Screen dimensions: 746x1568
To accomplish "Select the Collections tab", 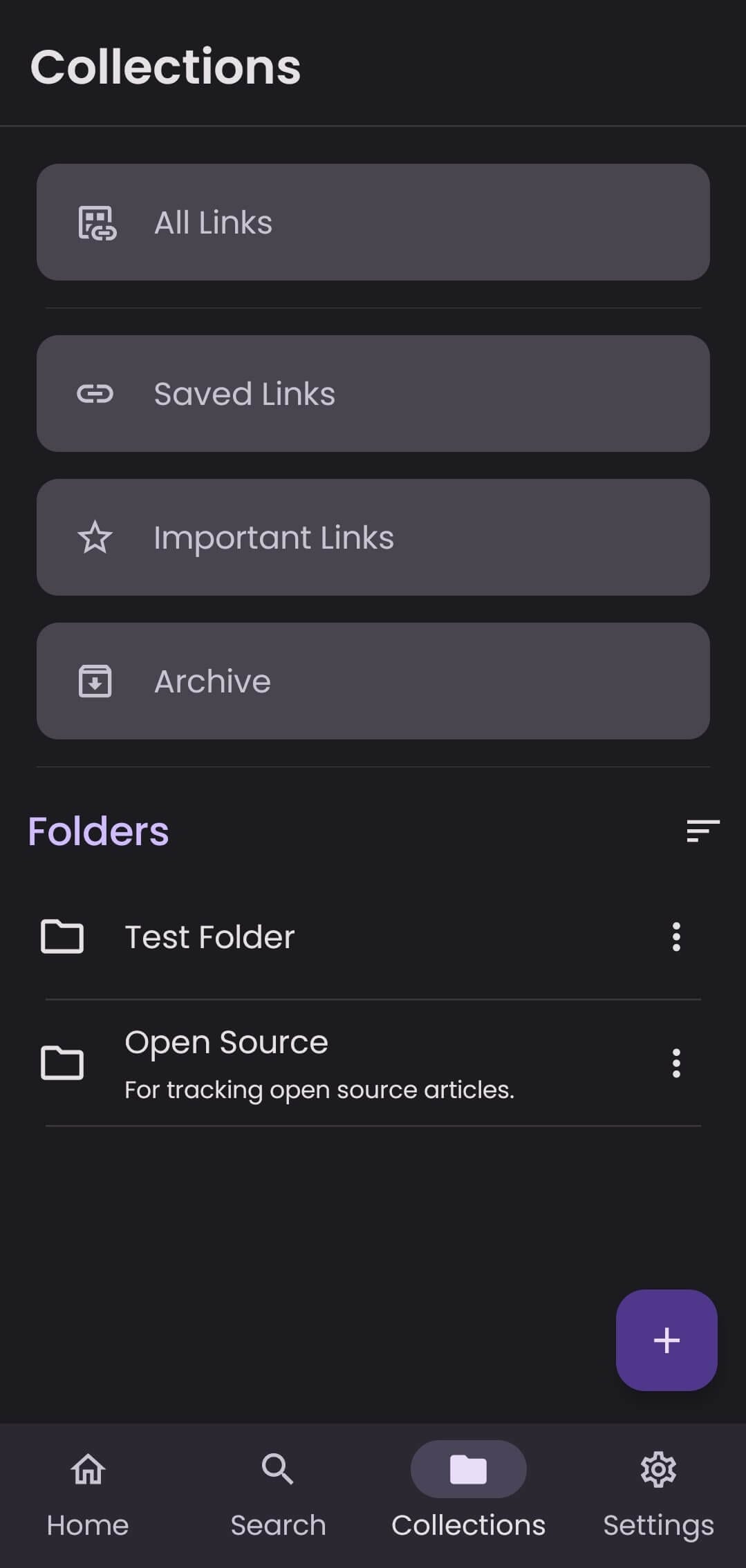I will (468, 1491).
